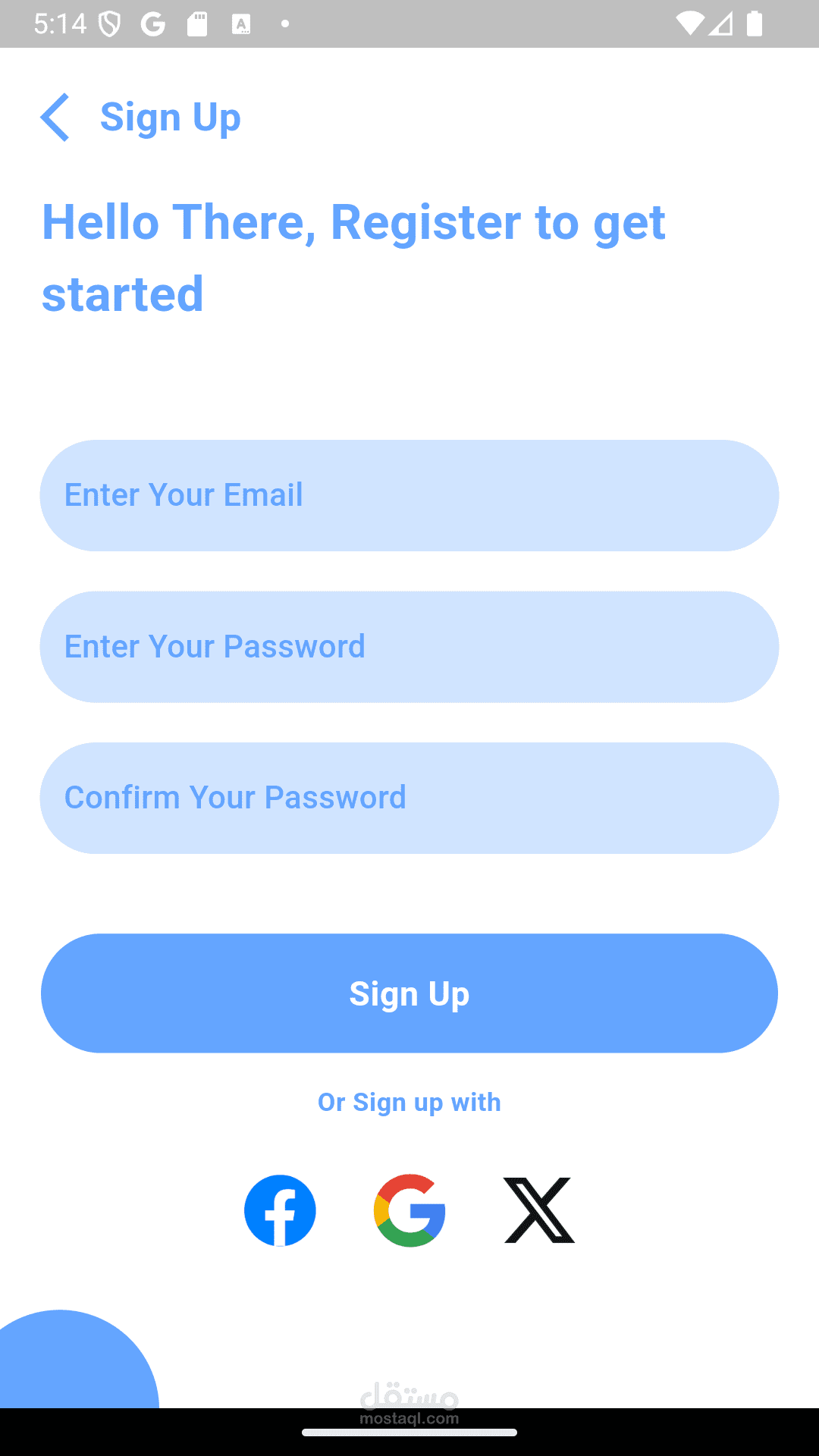
Task: Tap the Google 'G' status bar icon
Action: coord(153,23)
